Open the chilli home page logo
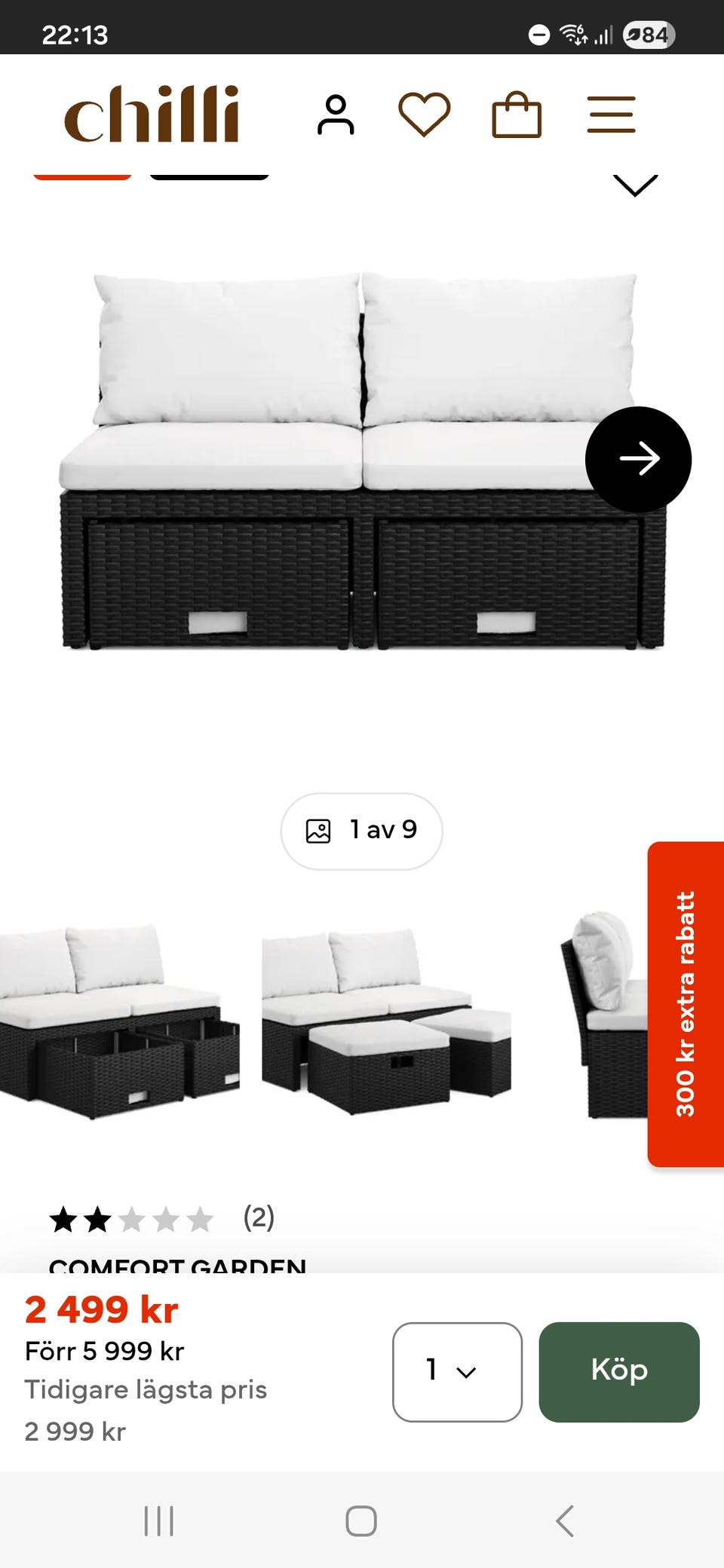Image resolution: width=724 pixels, height=1568 pixels. (x=152, y=115)
